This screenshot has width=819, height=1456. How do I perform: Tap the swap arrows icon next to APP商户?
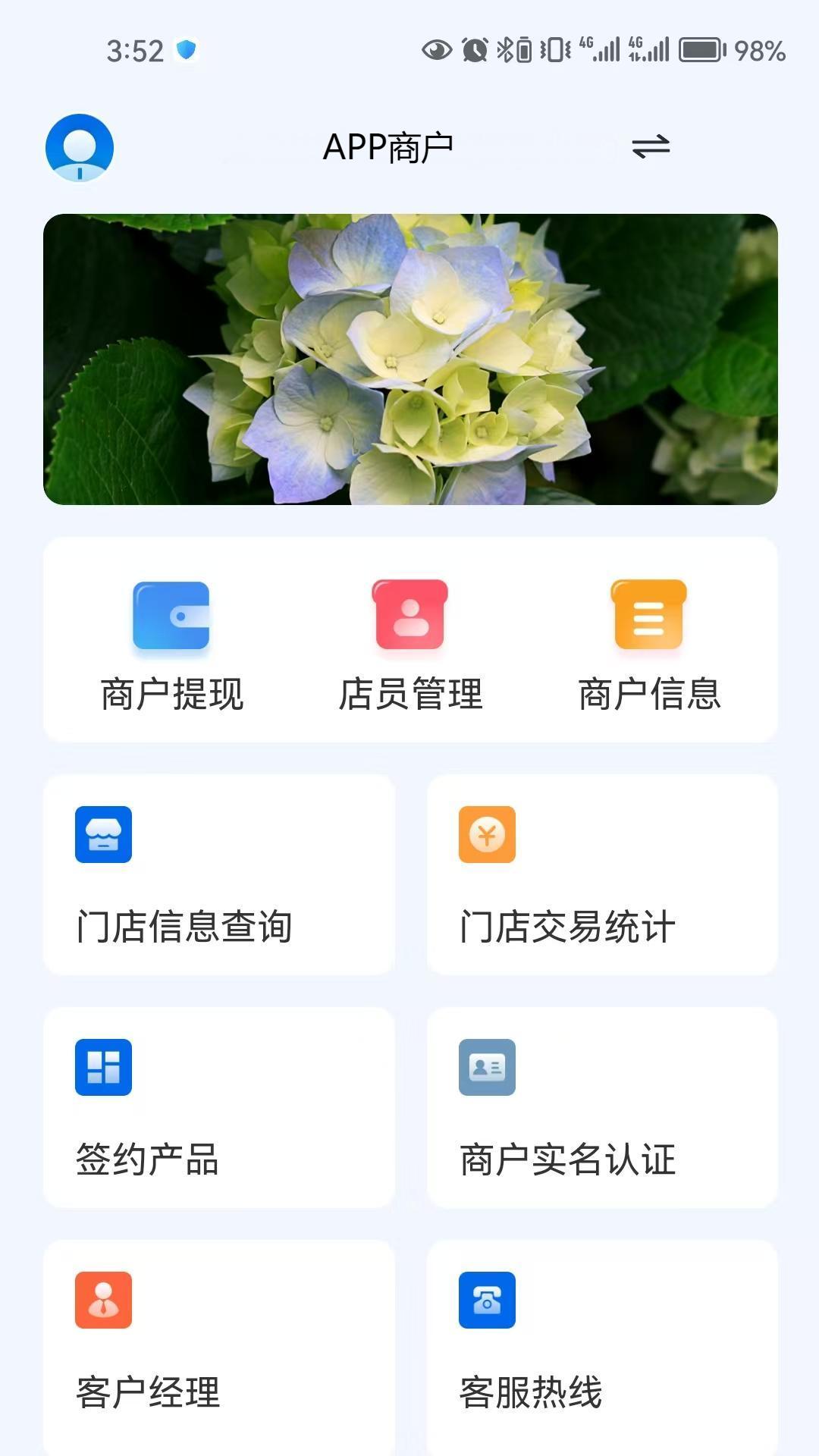point(651,147)
